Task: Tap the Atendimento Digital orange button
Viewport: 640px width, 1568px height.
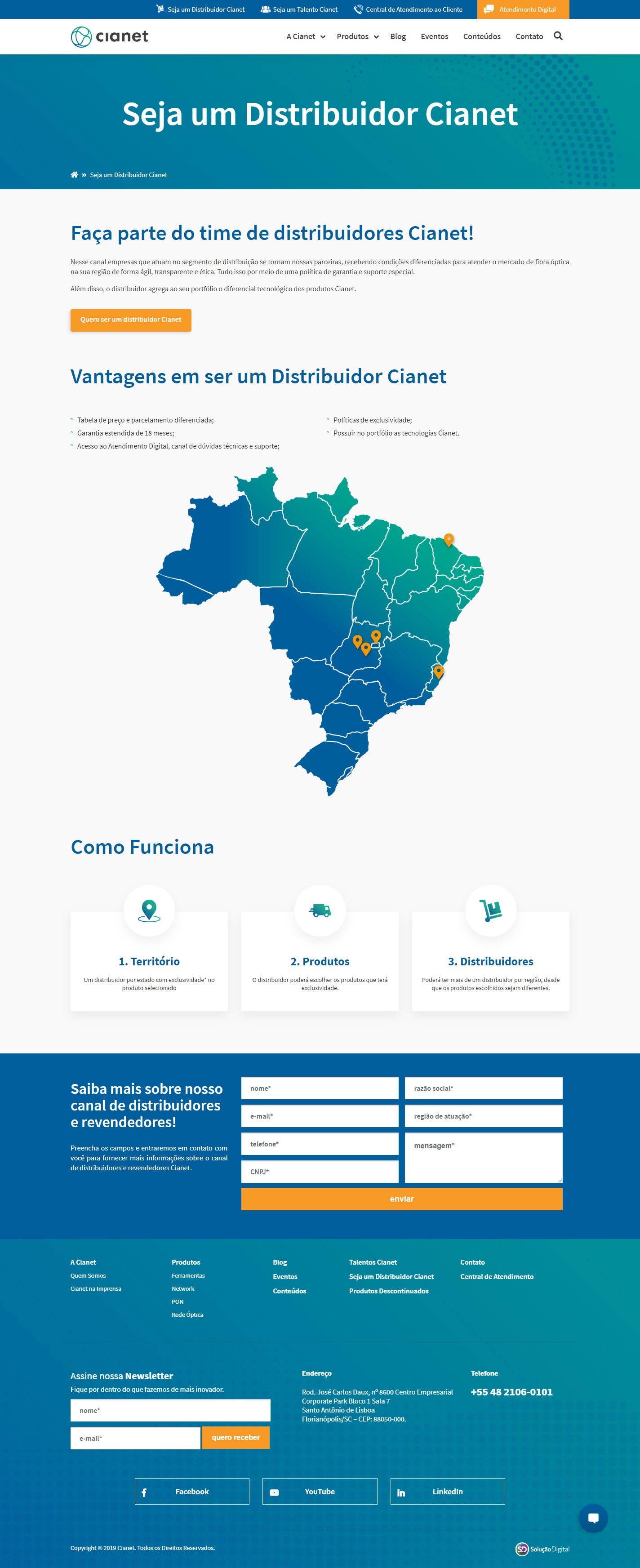Action: [523, 9]
